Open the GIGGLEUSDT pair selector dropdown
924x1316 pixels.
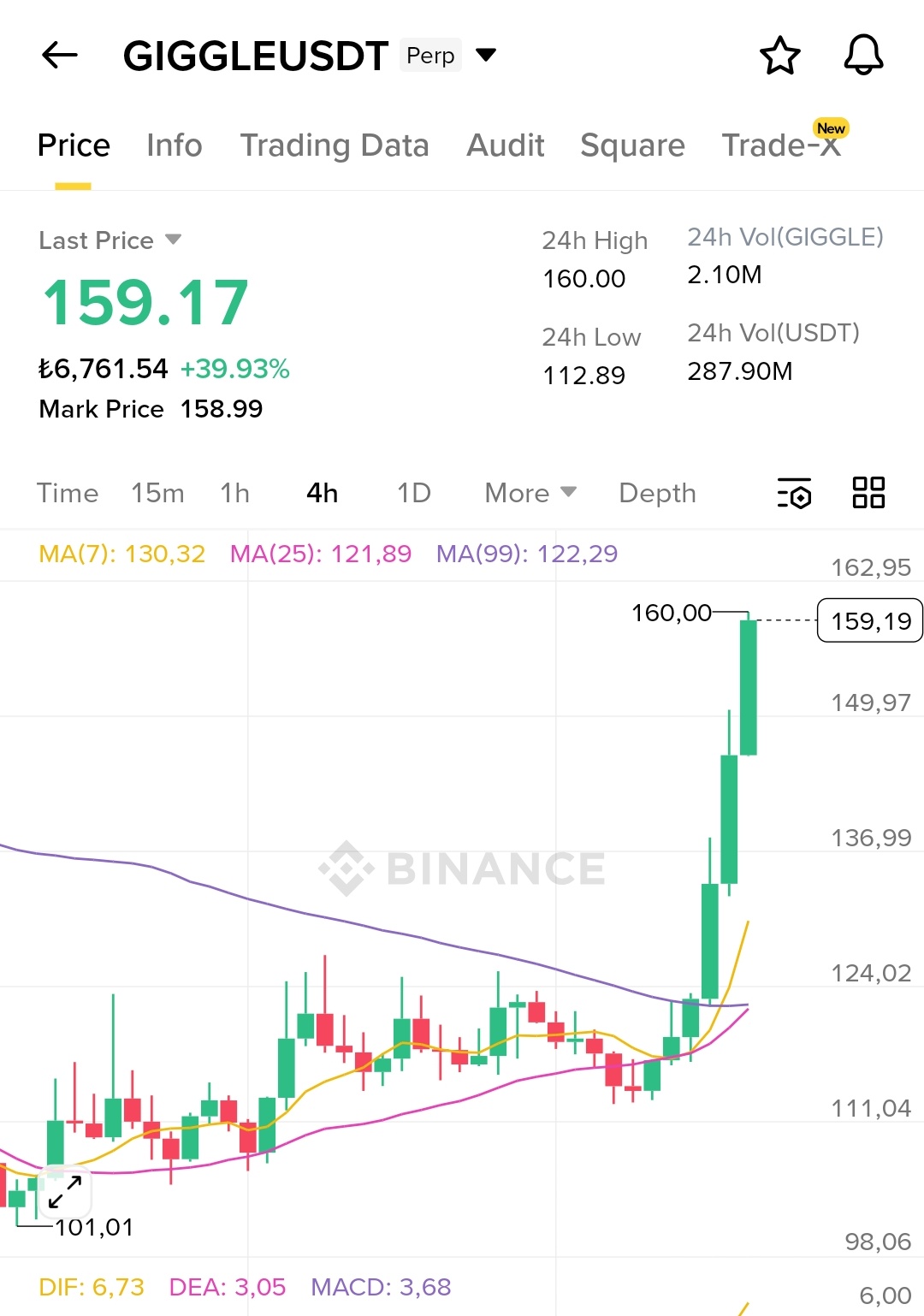click(x=486, y=56)
